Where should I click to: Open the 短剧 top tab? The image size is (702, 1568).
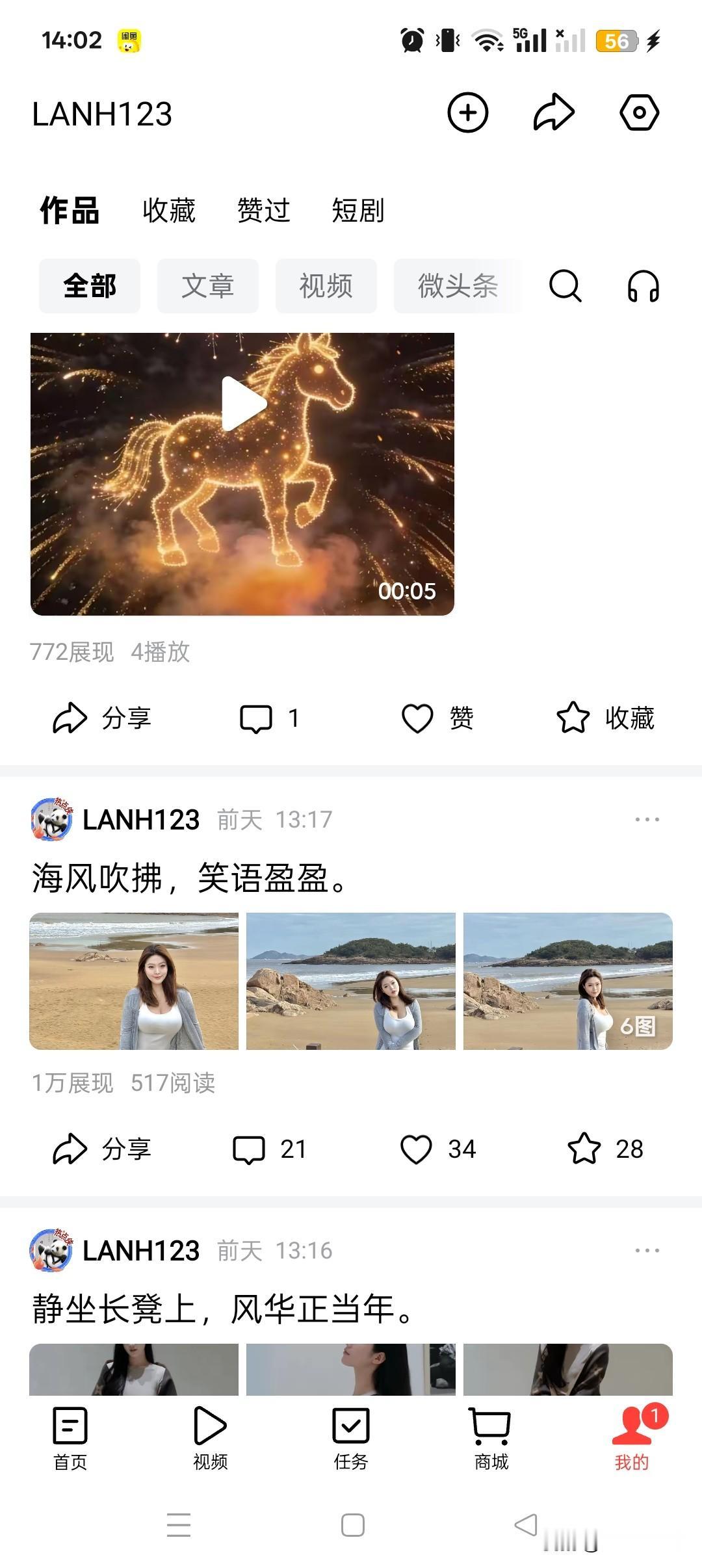[x=357, y=211]
